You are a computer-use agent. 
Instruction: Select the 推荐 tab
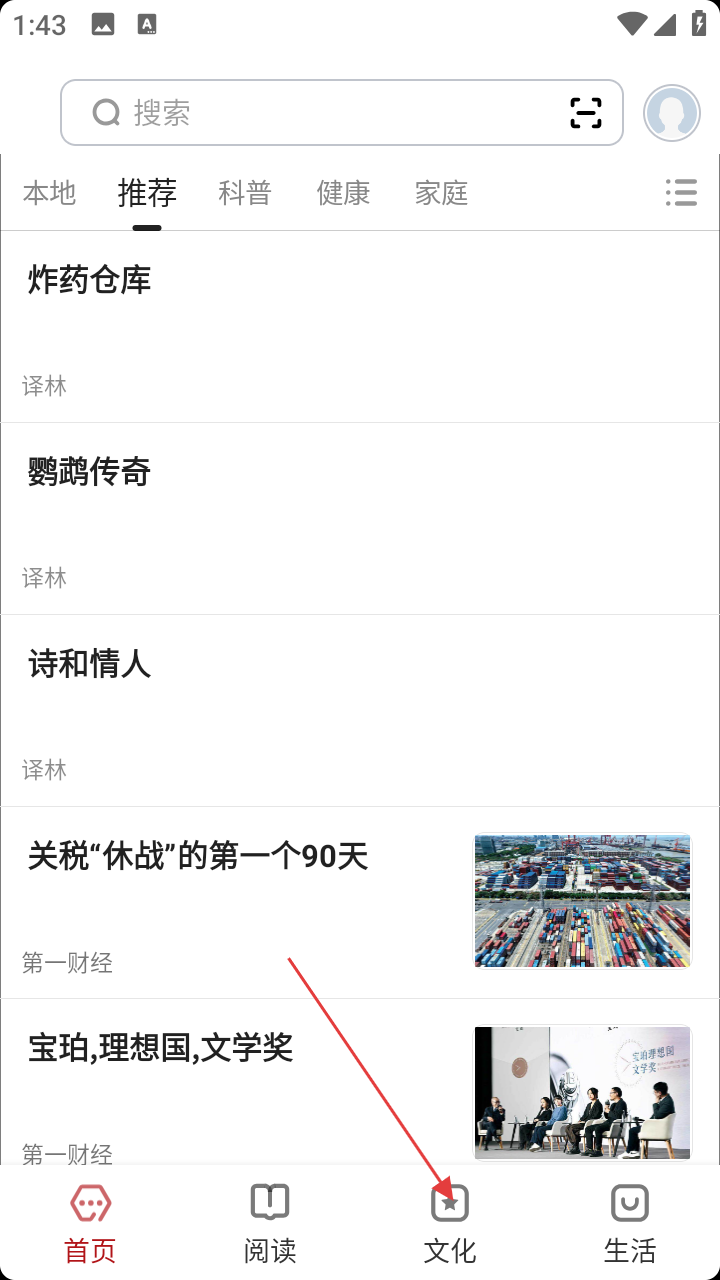(147, 192)
